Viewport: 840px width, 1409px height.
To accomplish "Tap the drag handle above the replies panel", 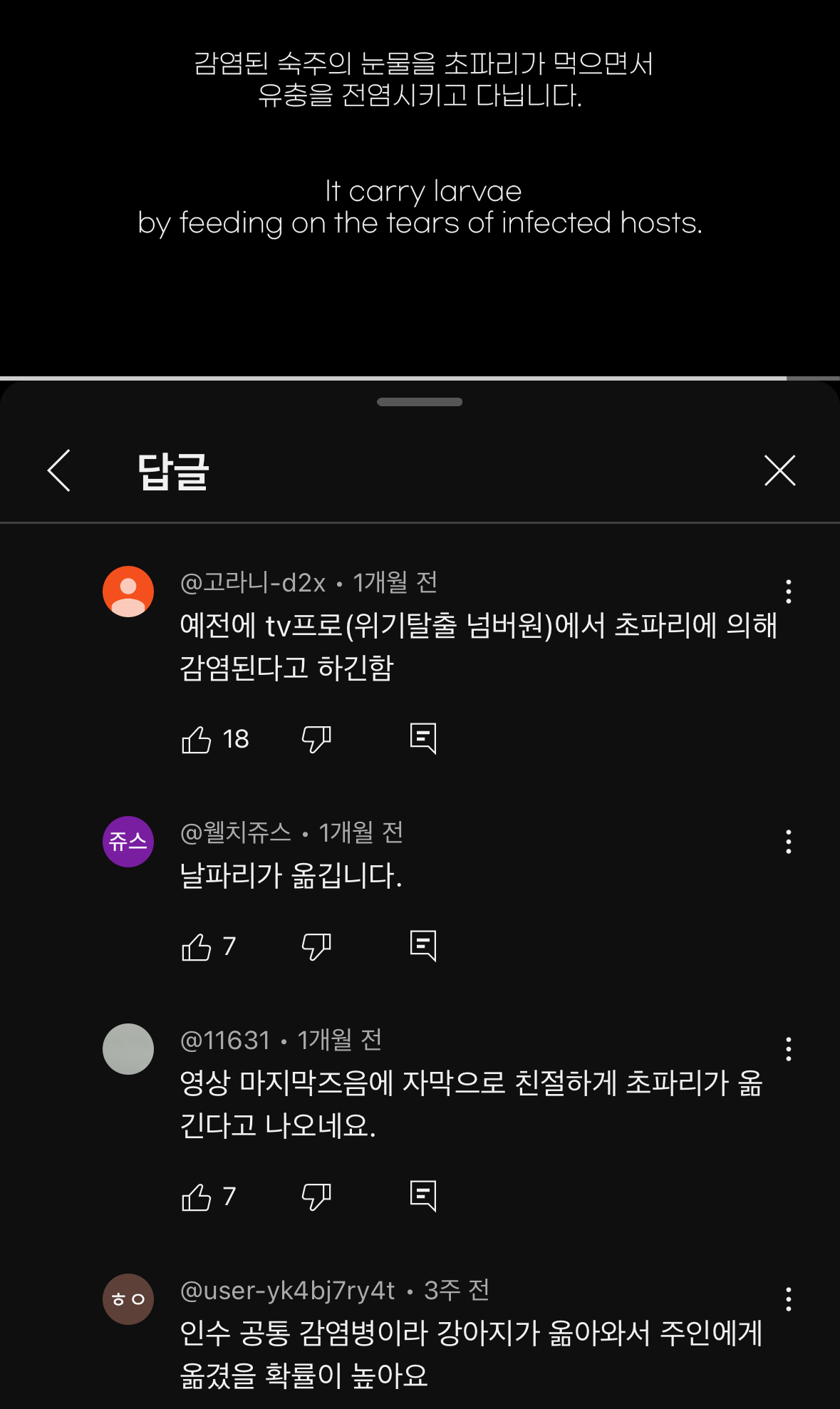I will (x=420, y=402).
